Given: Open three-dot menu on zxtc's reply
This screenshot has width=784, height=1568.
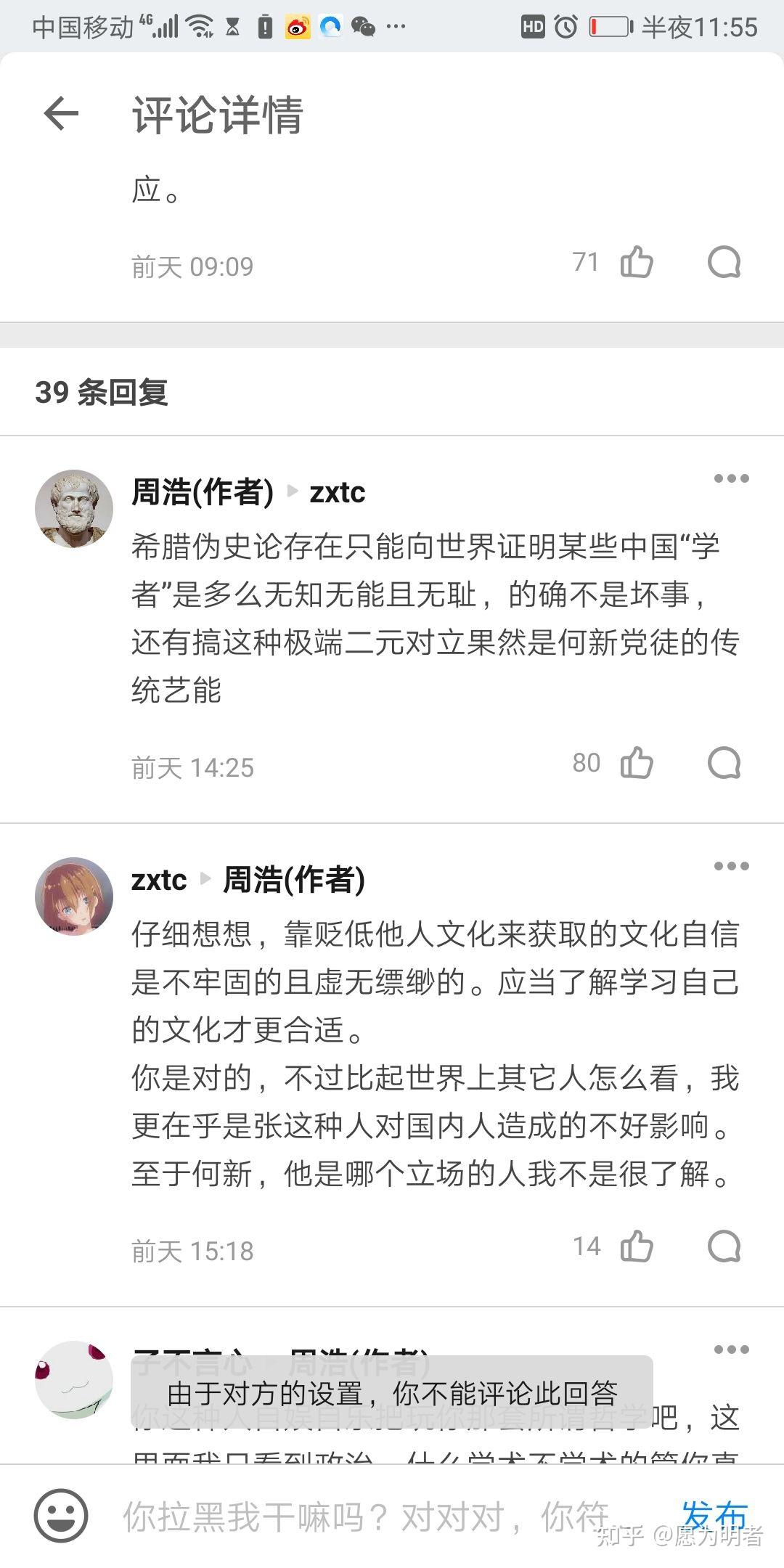Looking at the screenshot, I should pyautogui.click(x=732, y=865).
